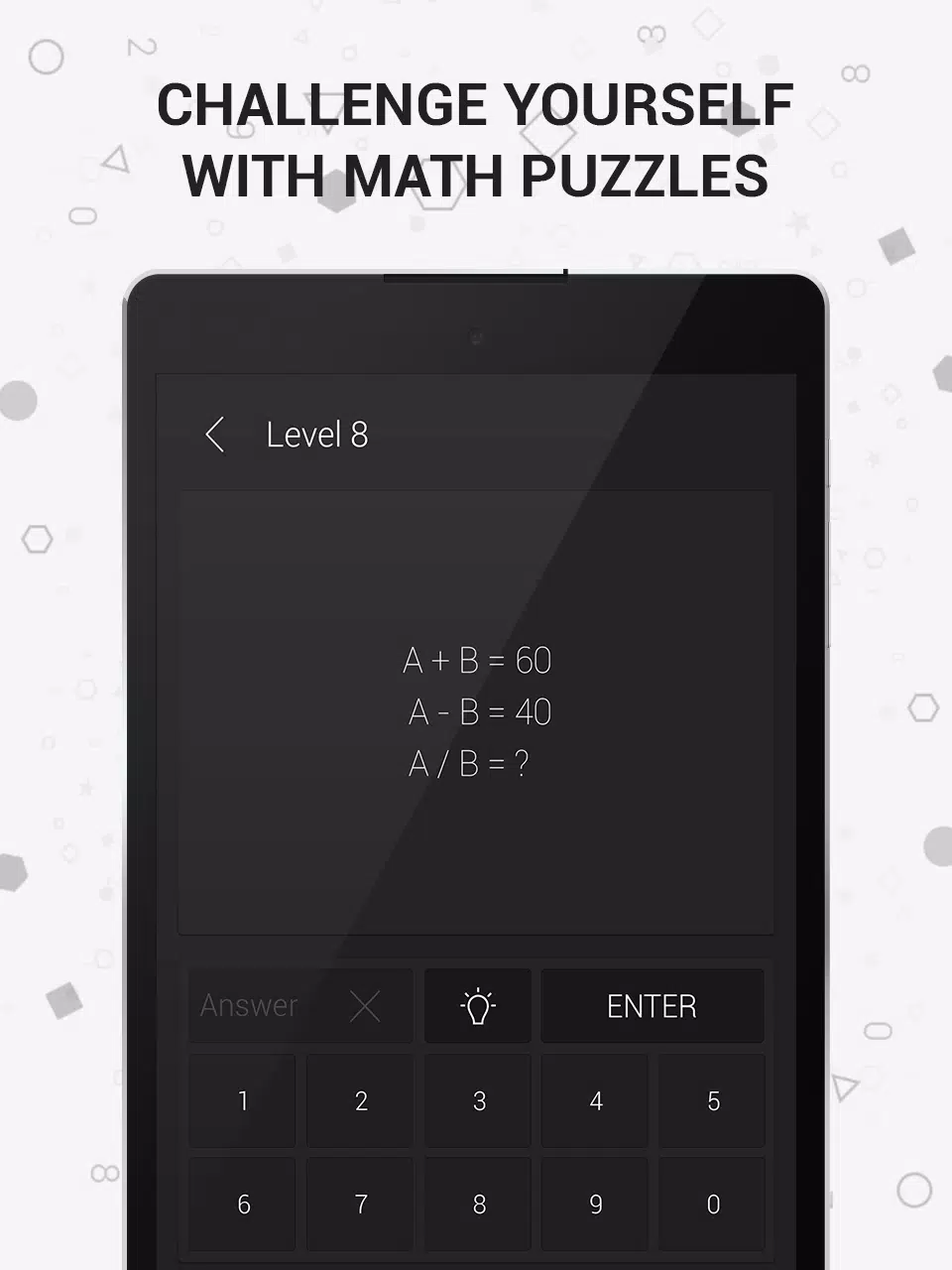
Task: Select the Level 8 title
Action: click(x=317, y=435)
